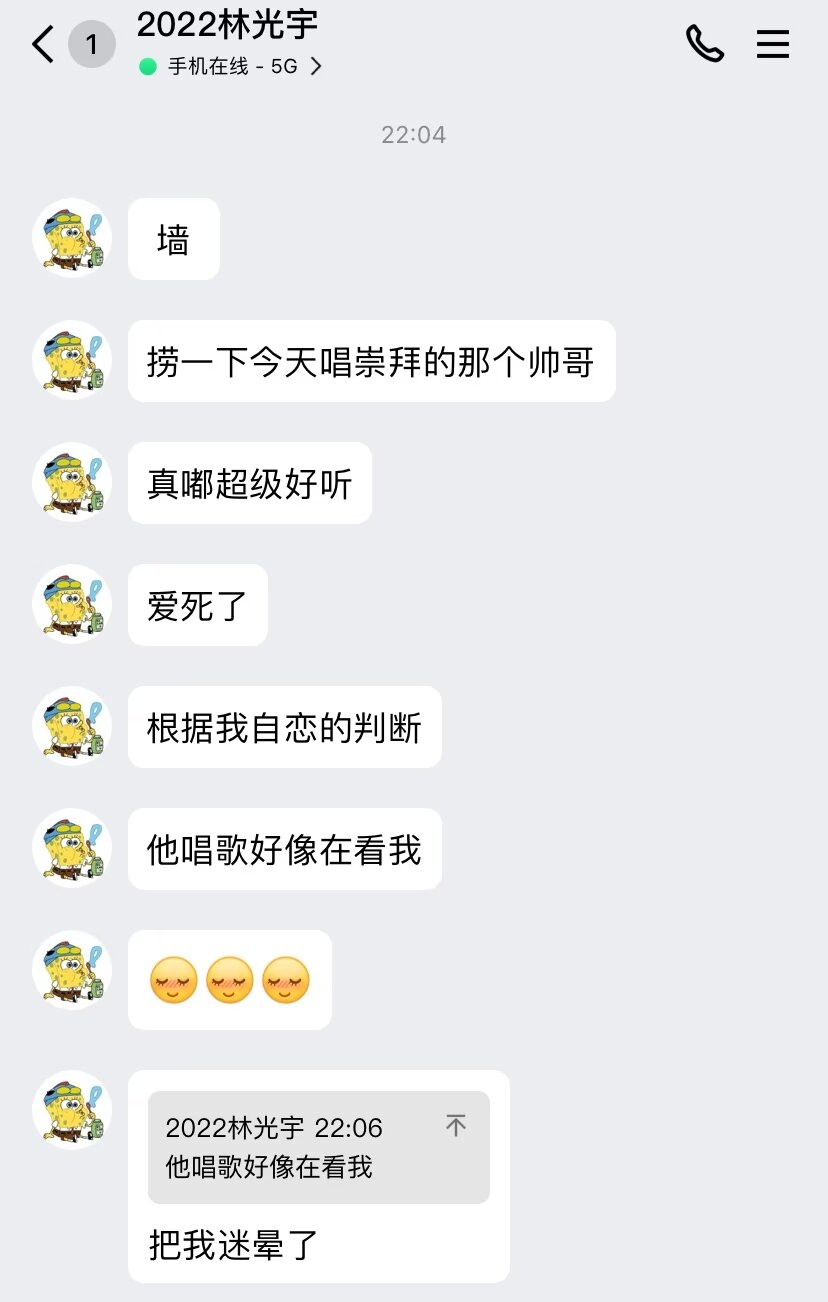Screen dimensions: 828x1302
Task: Tap the avatar beside message 墙
Action: [x=71, y=238]
